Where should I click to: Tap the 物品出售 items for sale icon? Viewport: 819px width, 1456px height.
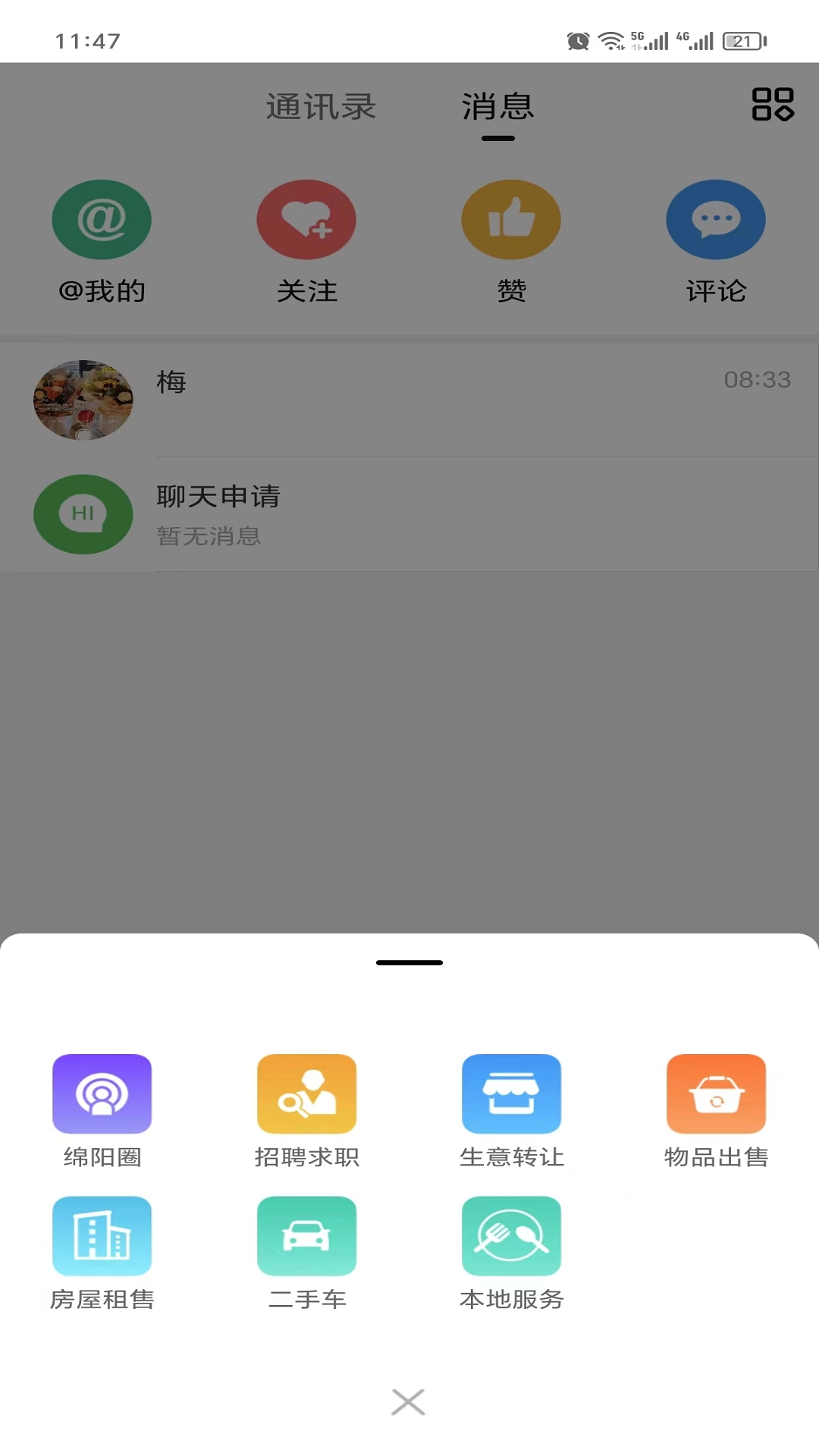coord(715,1094)
